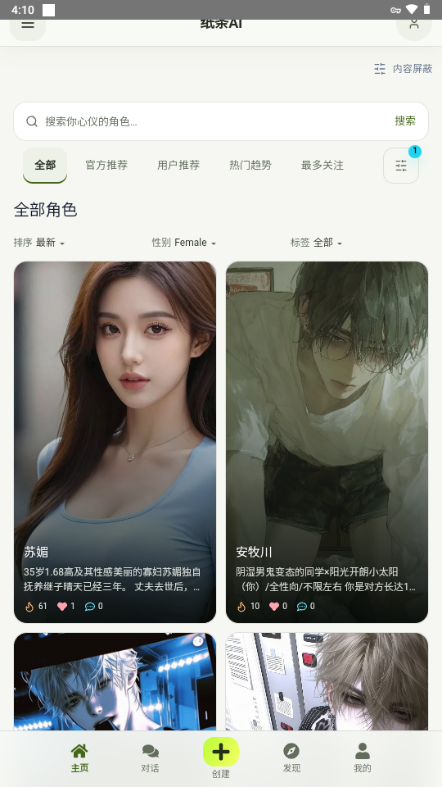Switch to the 最多关注 tab
Viewport: 442px width, 787px height.
[322, 165]
